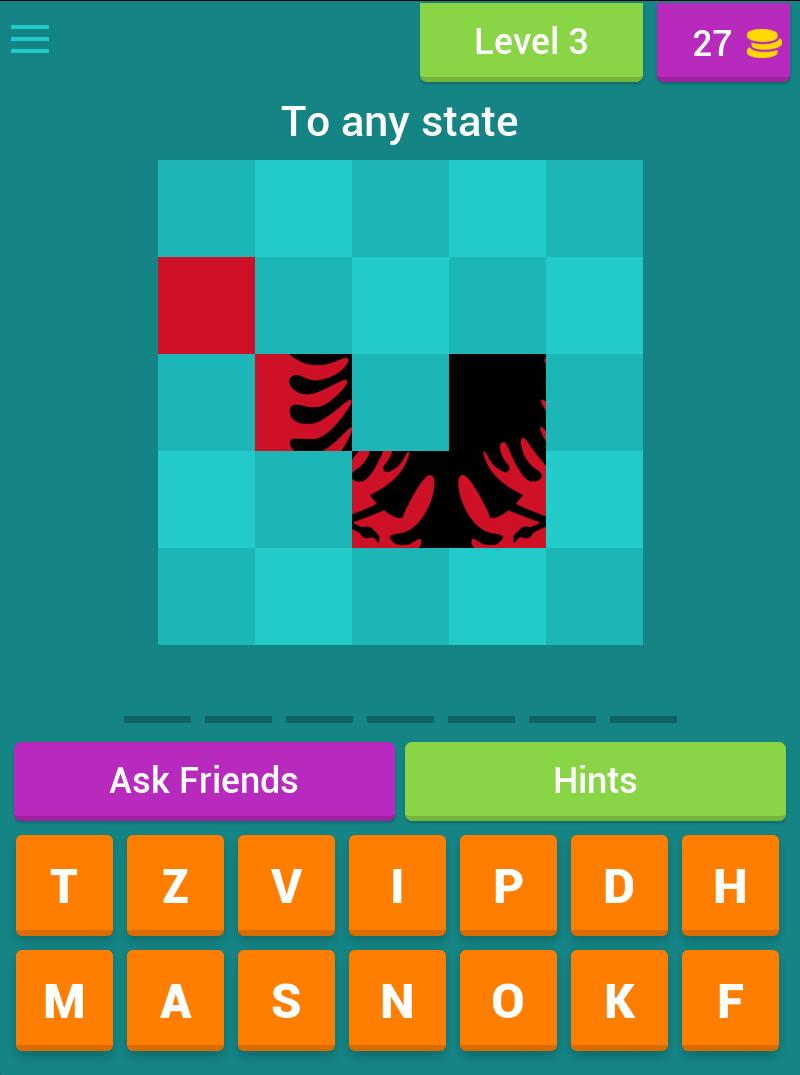The image size is (800, 1075).
Task: Tap the letter P tile
Action: (508, 885)
